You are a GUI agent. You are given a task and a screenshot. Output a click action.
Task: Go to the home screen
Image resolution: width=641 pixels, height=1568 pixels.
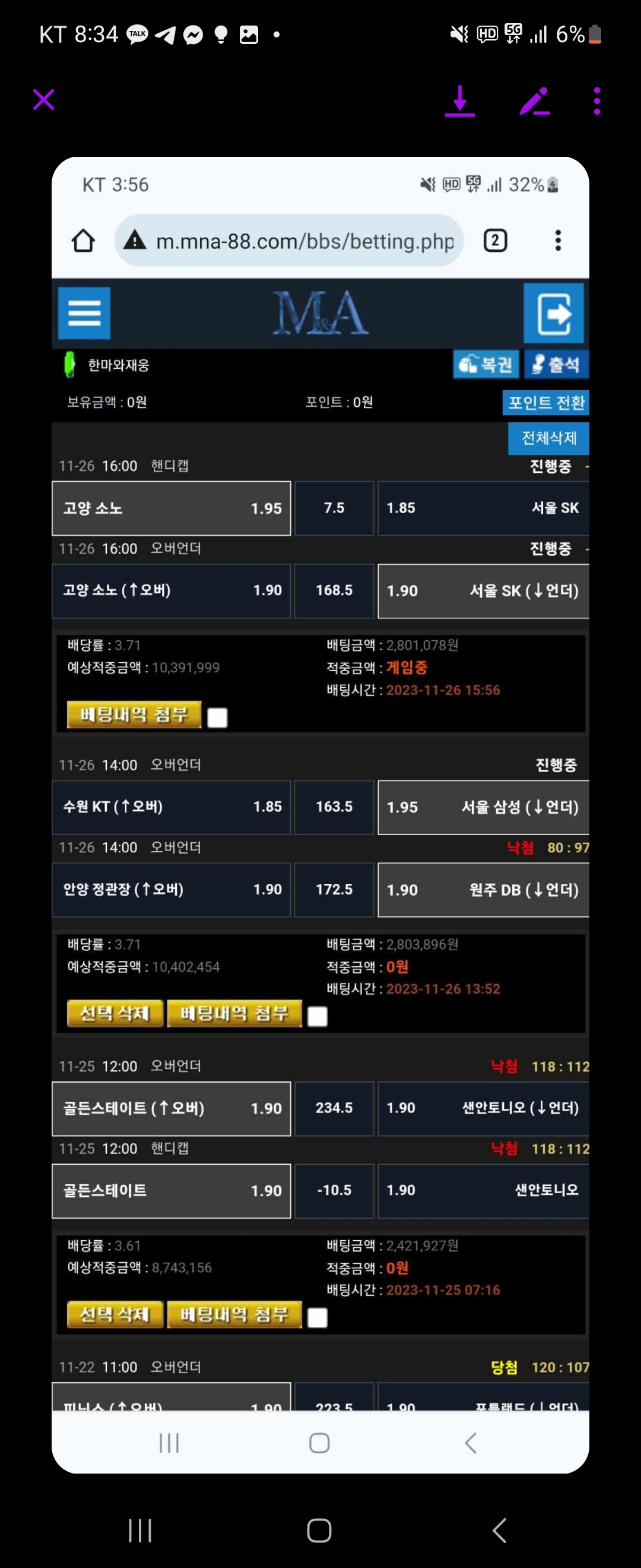(319, 1529)
